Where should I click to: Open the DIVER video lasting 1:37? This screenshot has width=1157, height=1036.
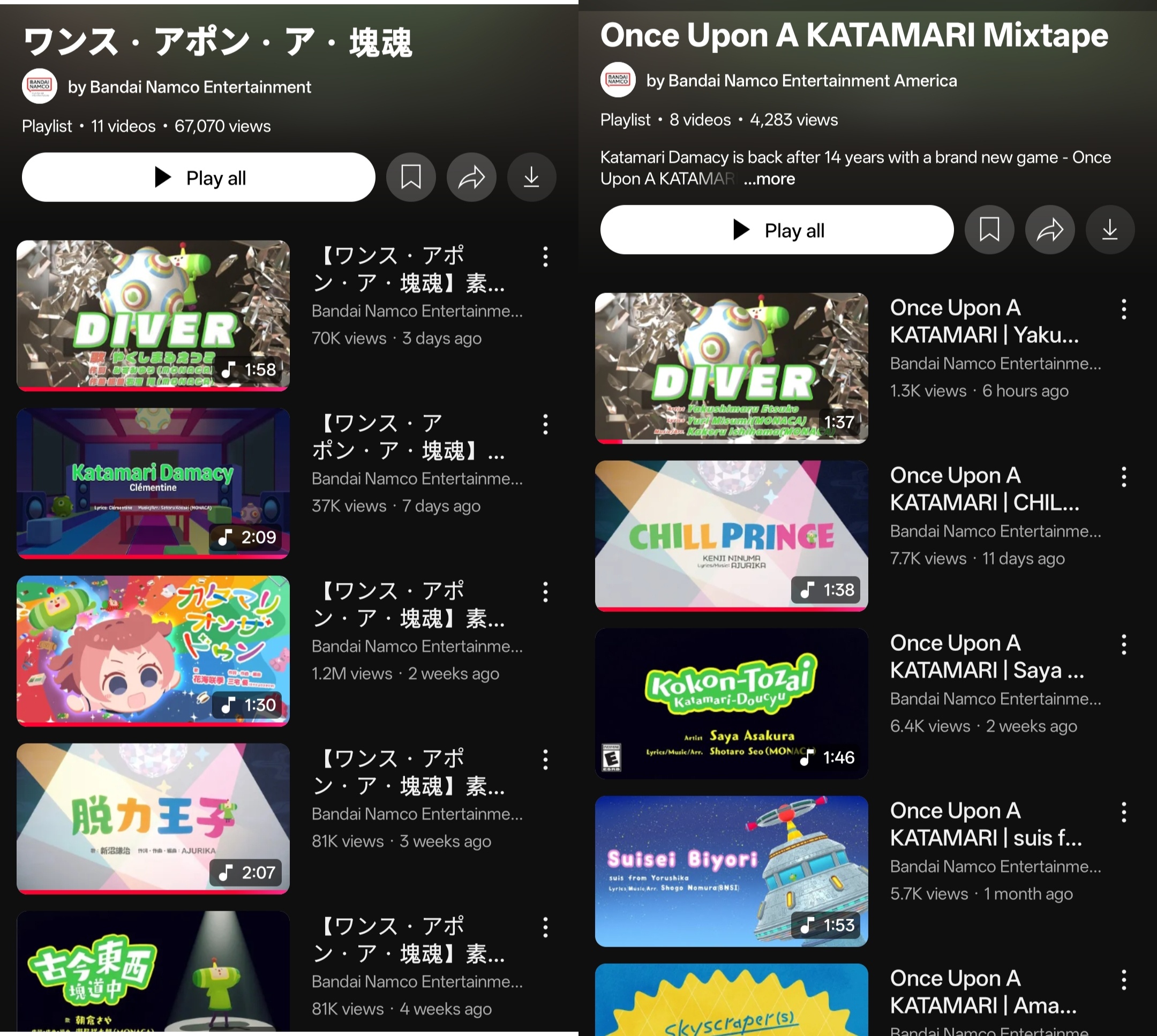(x=731, y=367)
